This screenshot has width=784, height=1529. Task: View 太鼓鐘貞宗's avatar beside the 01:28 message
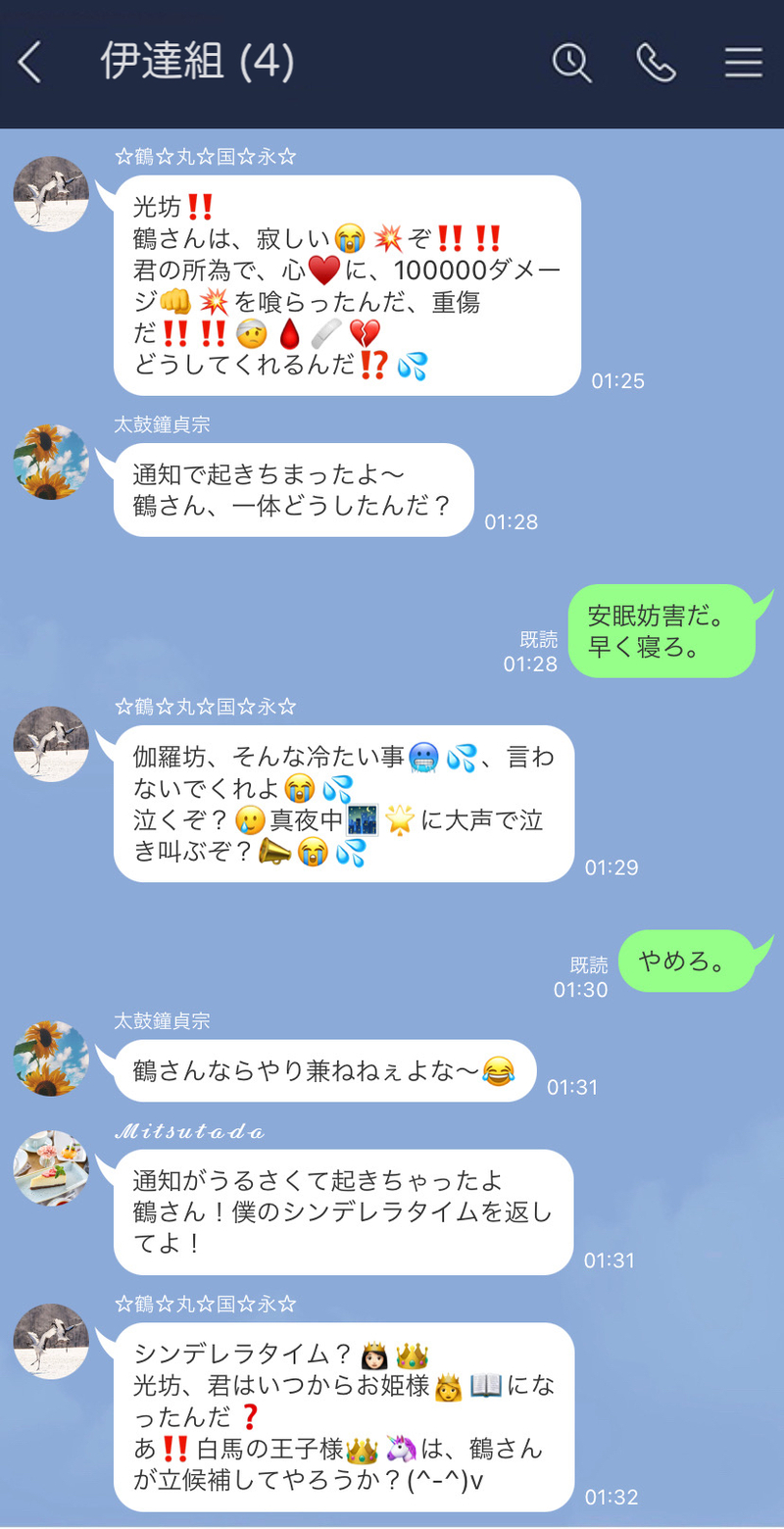point(51,462)
